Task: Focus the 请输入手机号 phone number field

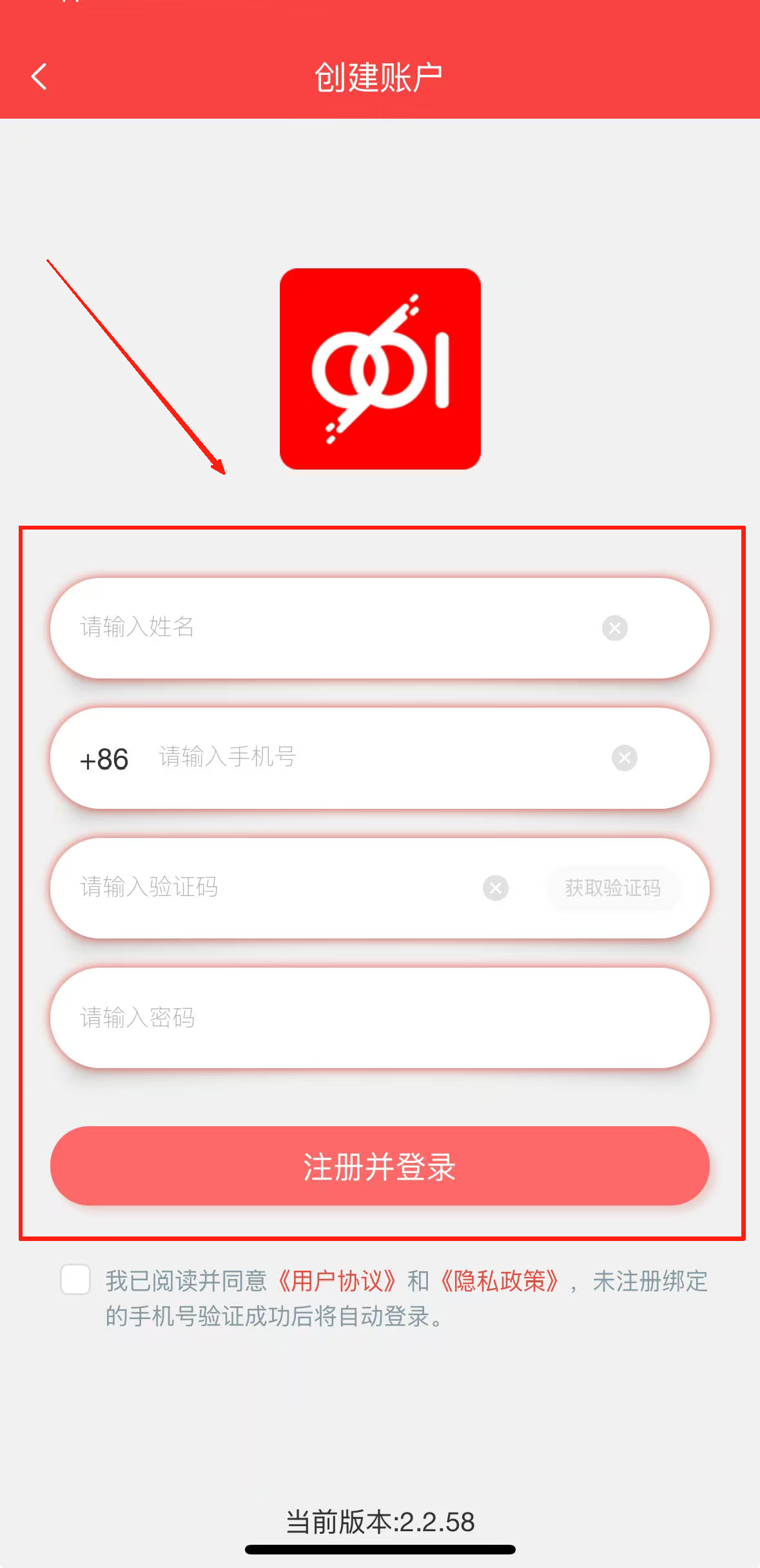Action: tap(374, 758)
